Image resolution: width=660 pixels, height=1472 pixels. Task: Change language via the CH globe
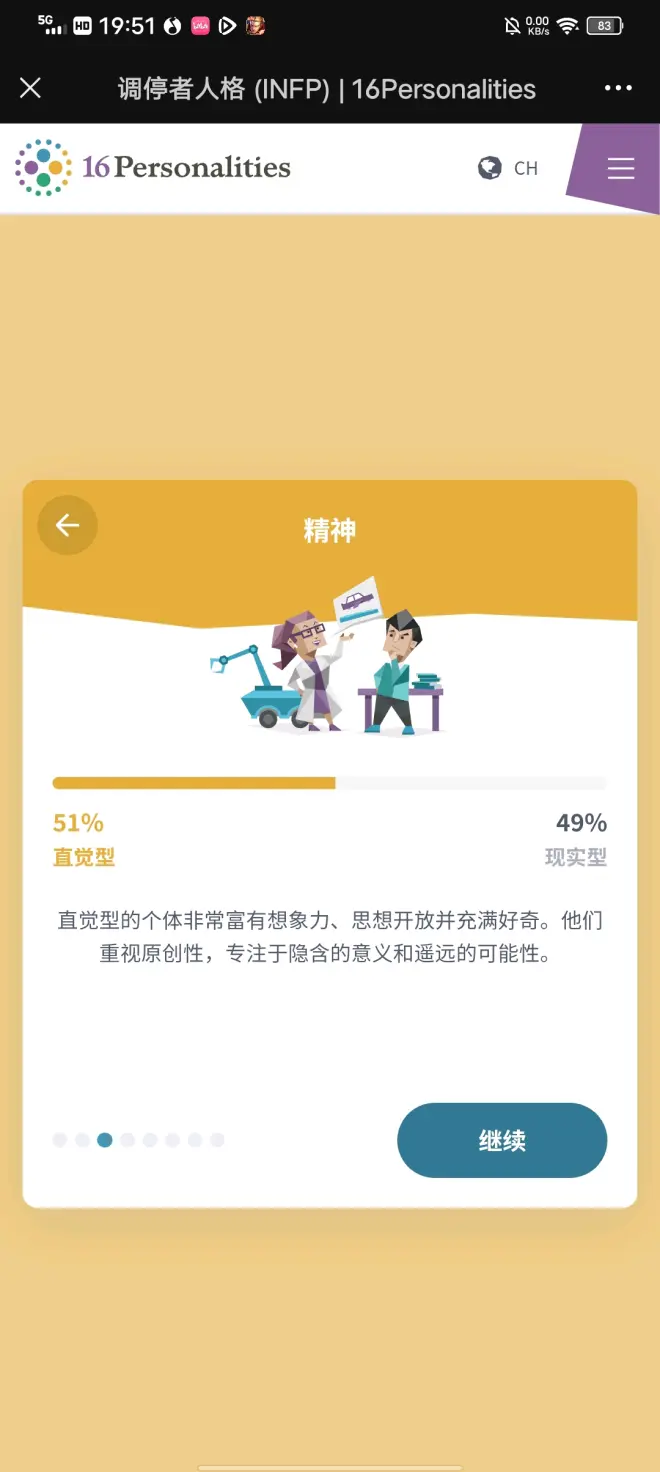[x=508, y=168]
